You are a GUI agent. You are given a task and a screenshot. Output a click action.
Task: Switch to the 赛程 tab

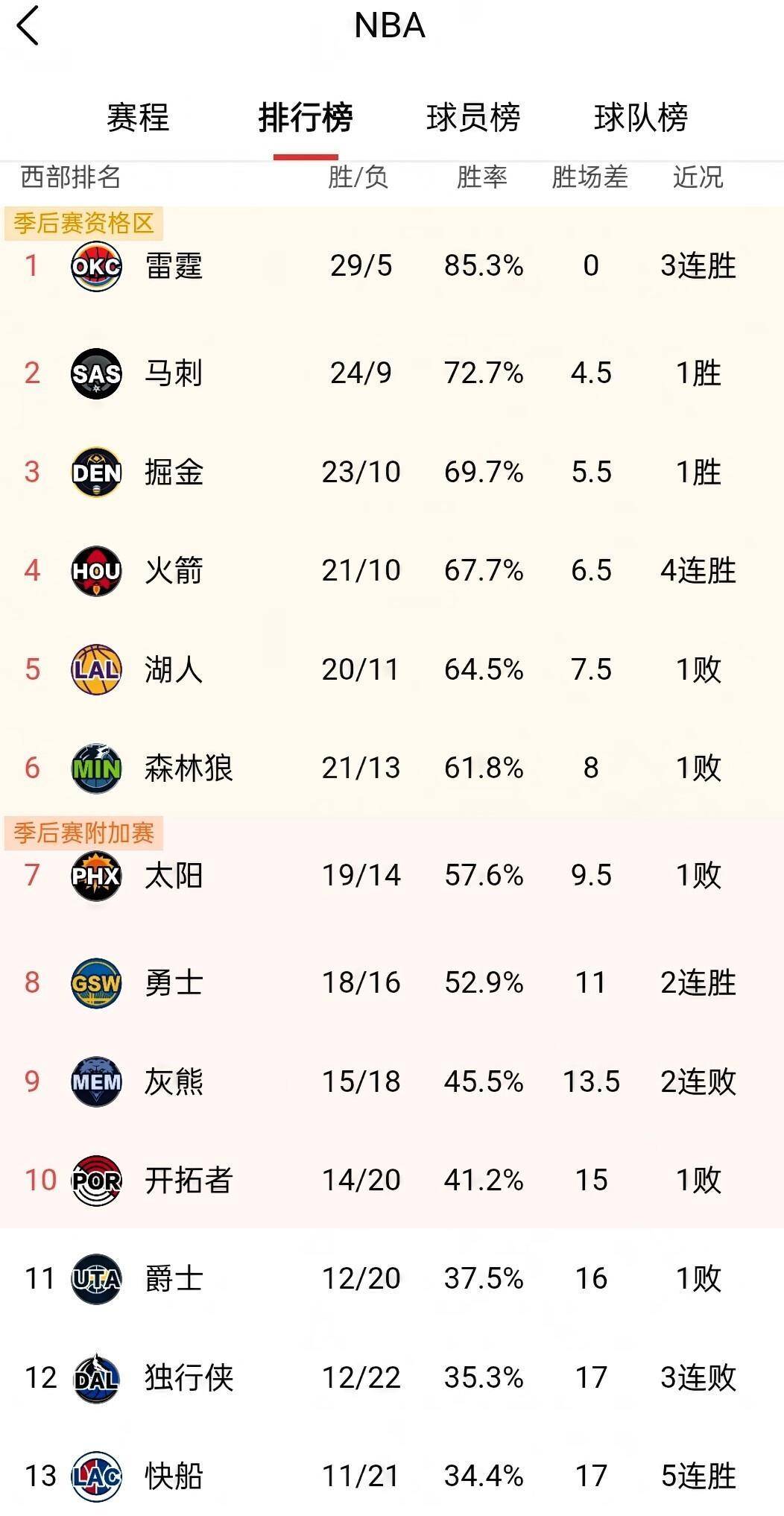coord(138,118)
